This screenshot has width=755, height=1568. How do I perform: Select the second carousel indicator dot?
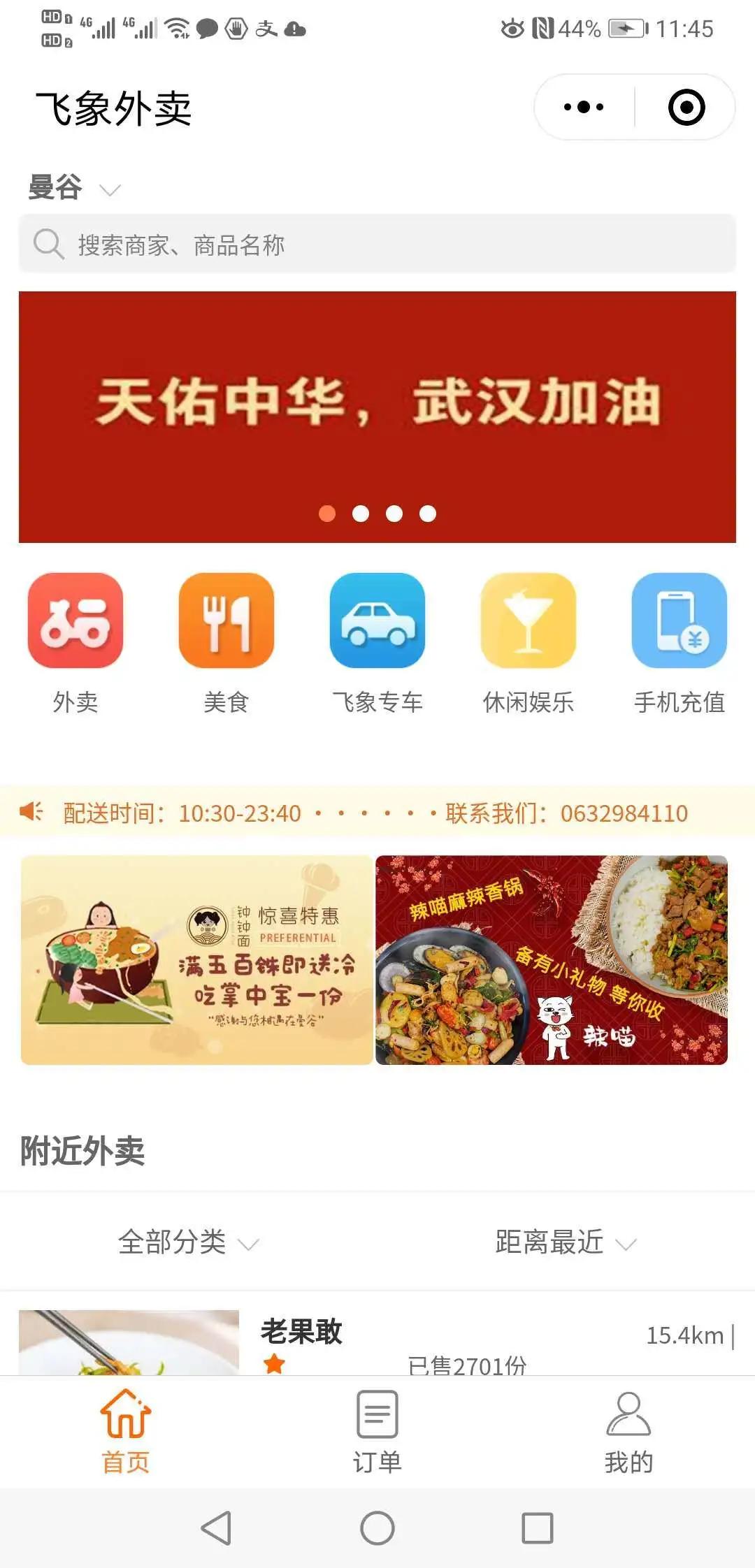[361, 513]
